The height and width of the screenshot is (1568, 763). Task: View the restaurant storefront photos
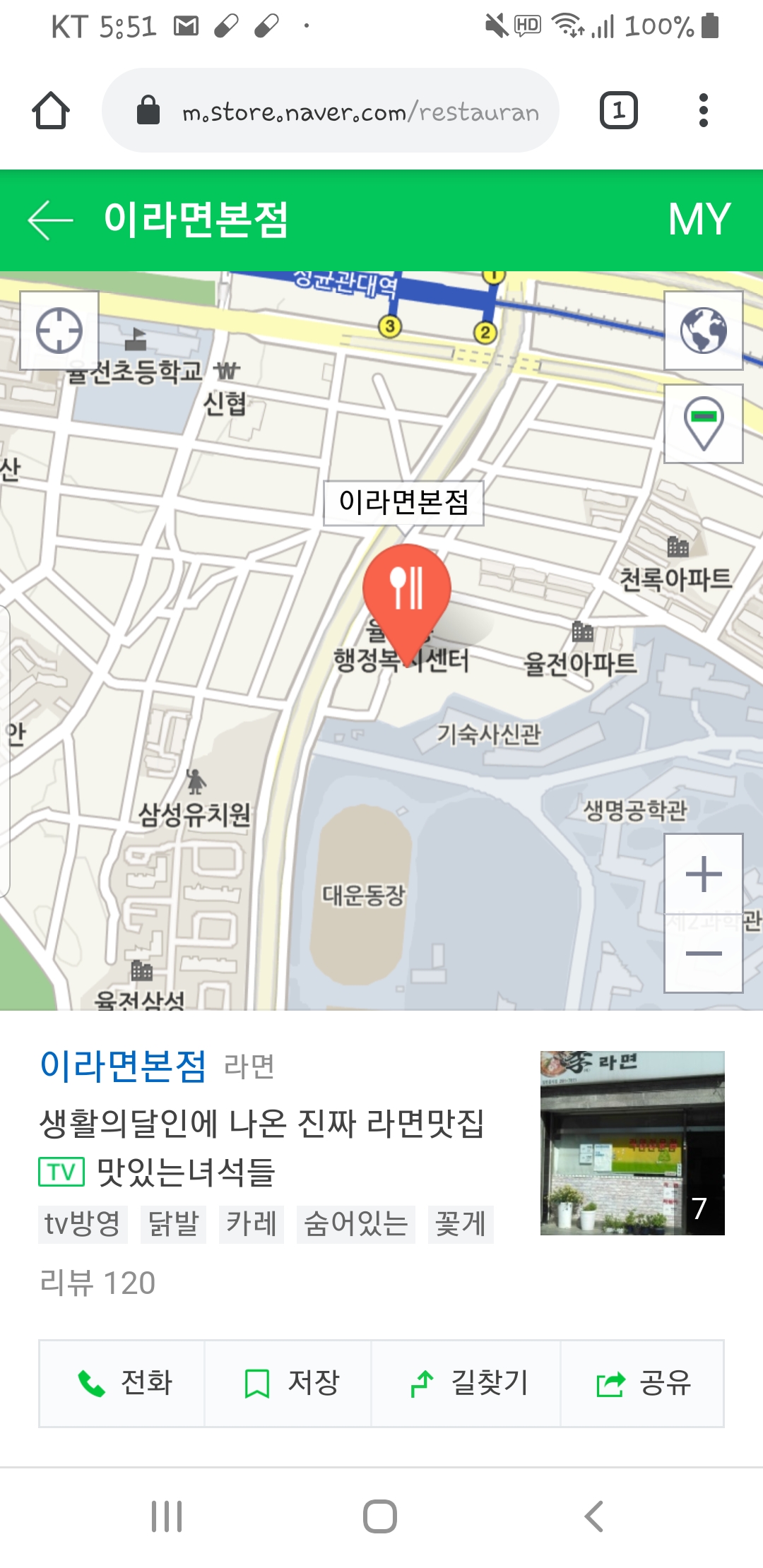tap(632, 1143)
